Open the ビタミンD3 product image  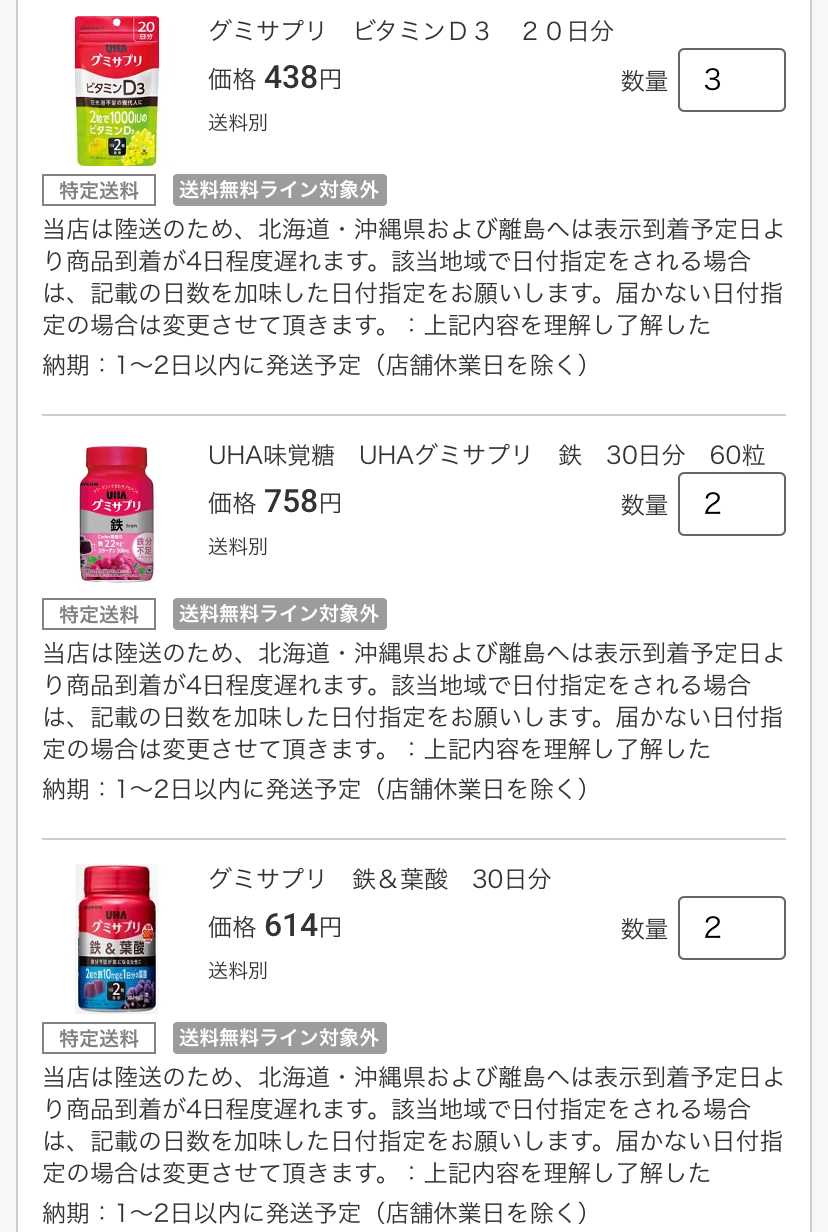117,90
